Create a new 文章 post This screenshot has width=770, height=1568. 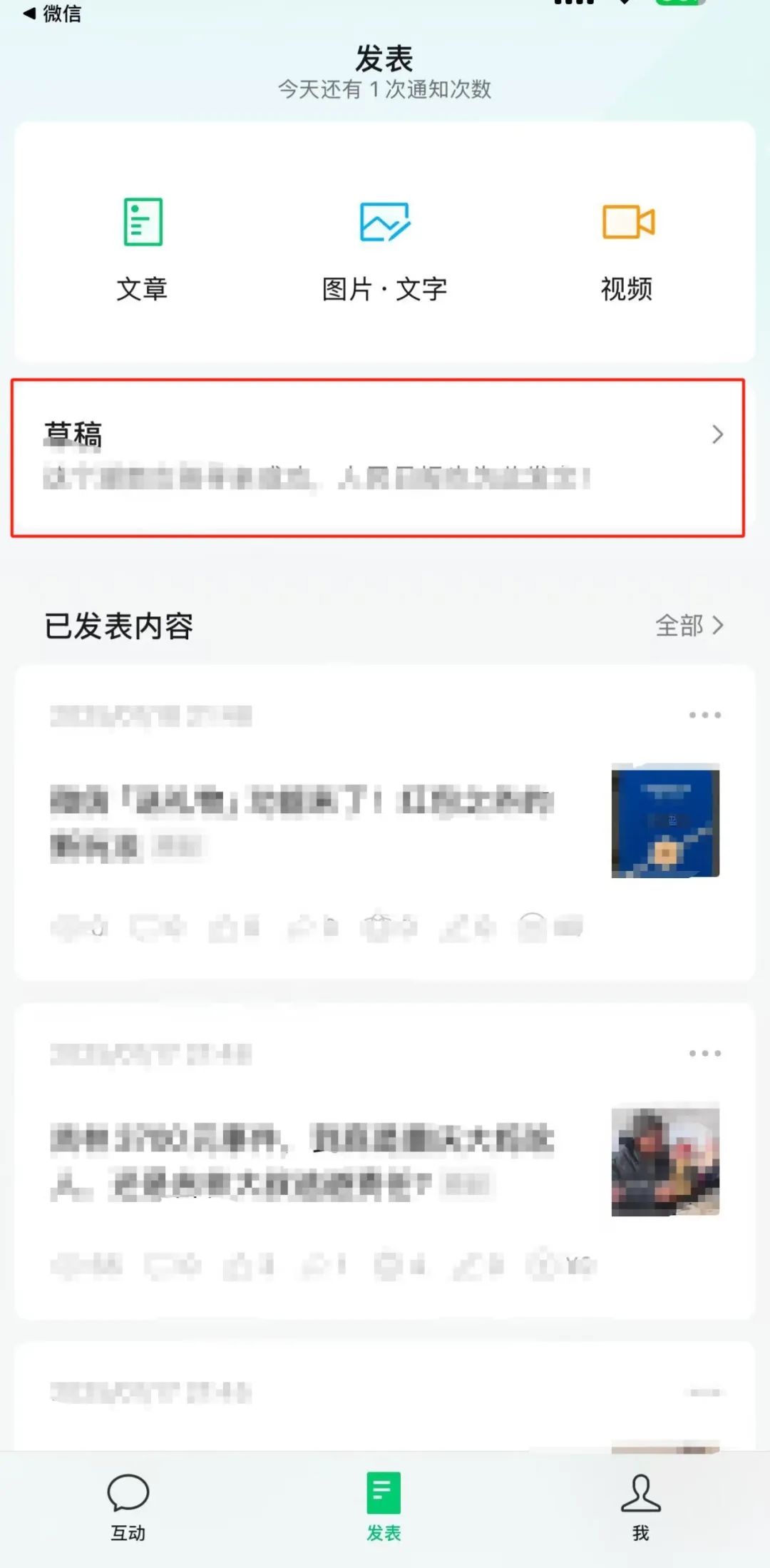pyautogui.click(x=143, y=250)
